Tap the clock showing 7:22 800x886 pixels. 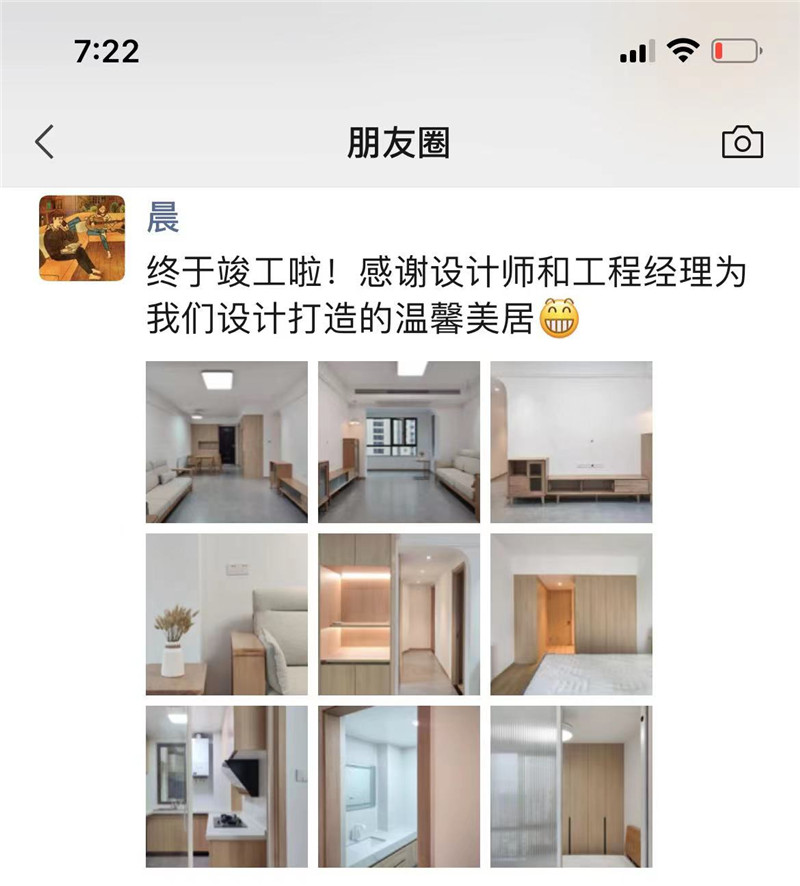(x=94, y=45)
